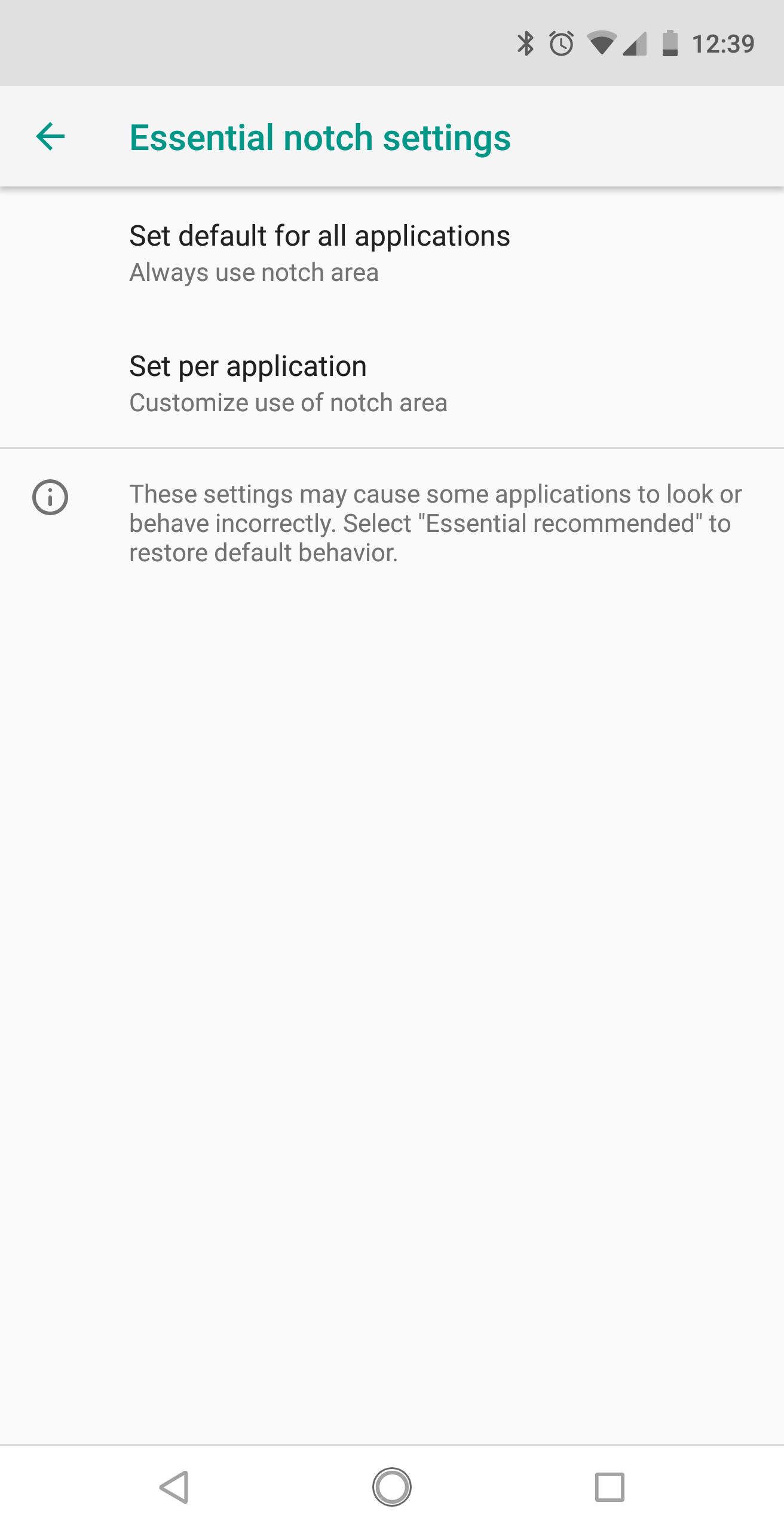Open recent apps with square button
The width and height of the screenshot is (784, 1530).
pyautogui.click(x=610, y=1487)
